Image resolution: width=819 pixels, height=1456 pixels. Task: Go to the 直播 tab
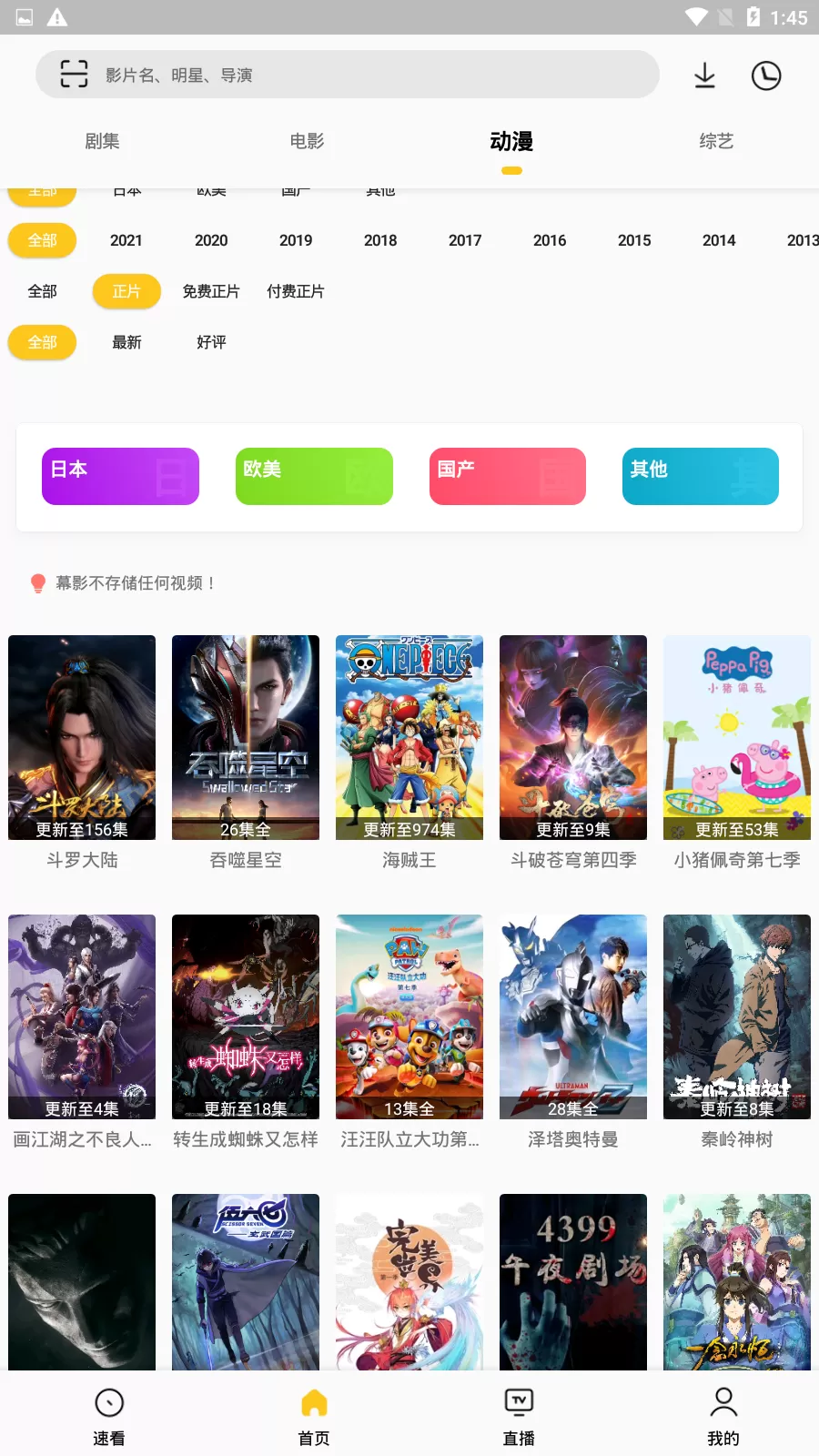tap(519, 1416)
